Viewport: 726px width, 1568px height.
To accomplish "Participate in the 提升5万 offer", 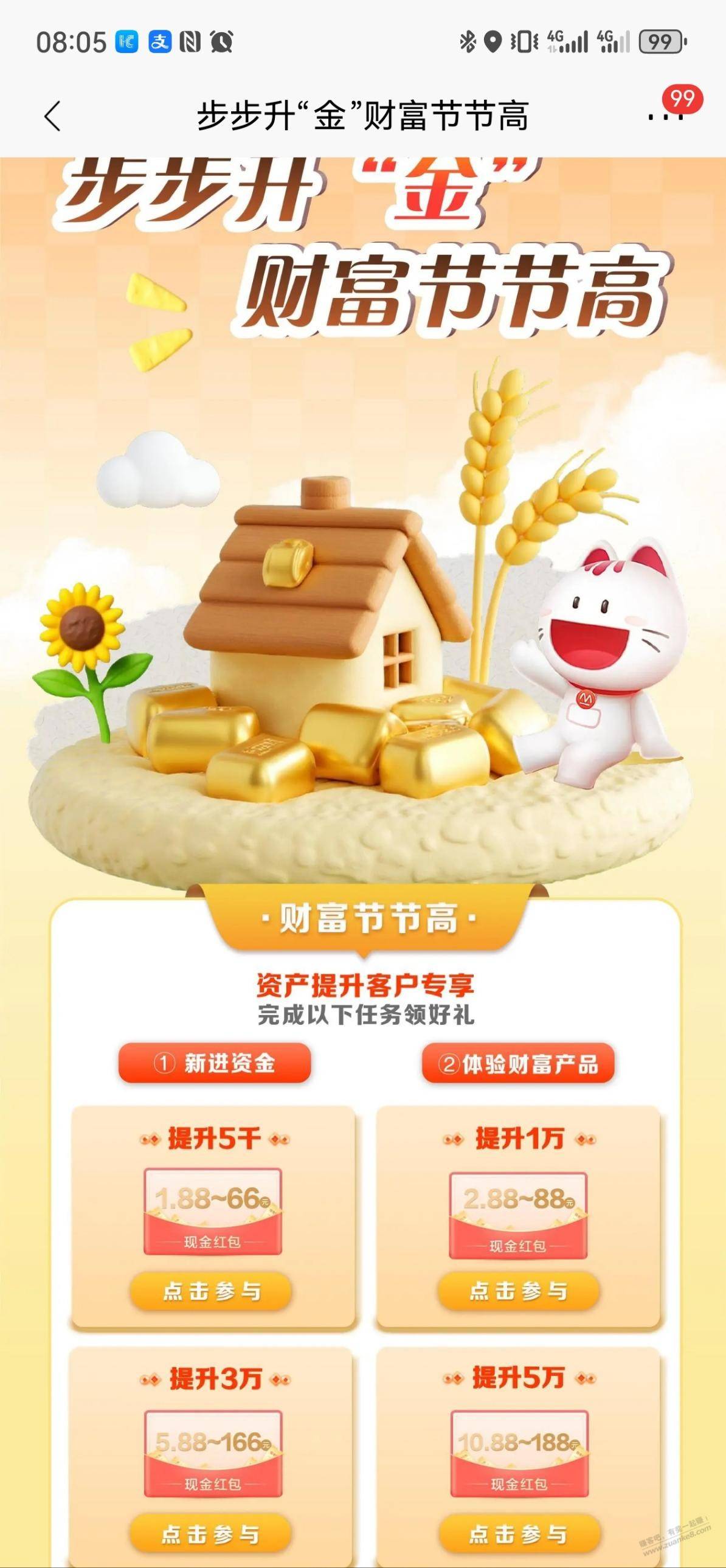I will pos(519,1534).
